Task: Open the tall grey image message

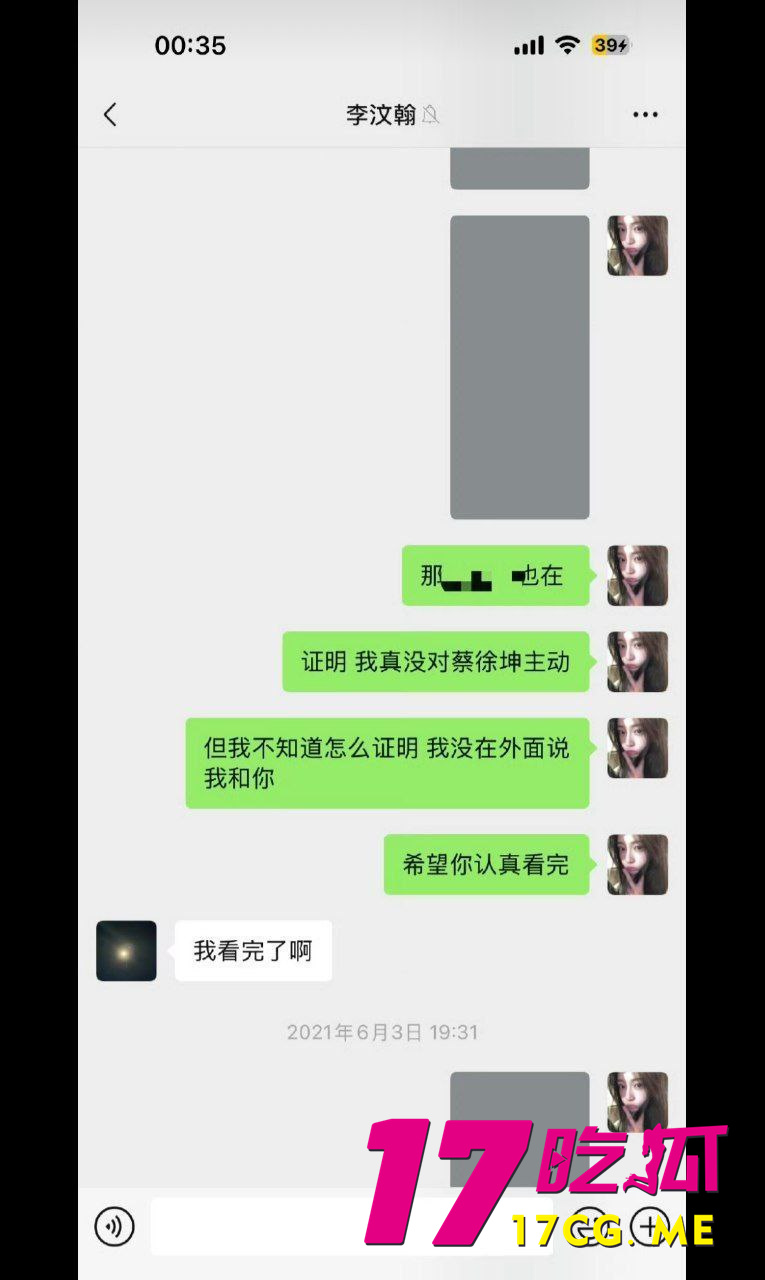Action: (519, 367)
